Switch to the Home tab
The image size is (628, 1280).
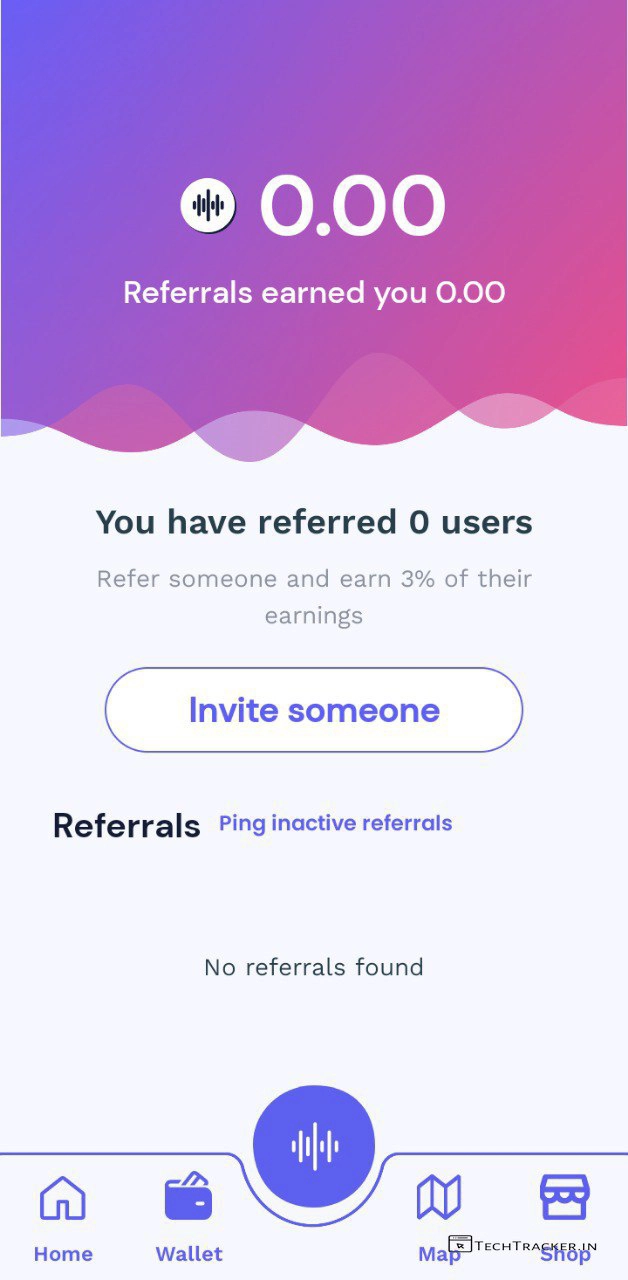63,1215
